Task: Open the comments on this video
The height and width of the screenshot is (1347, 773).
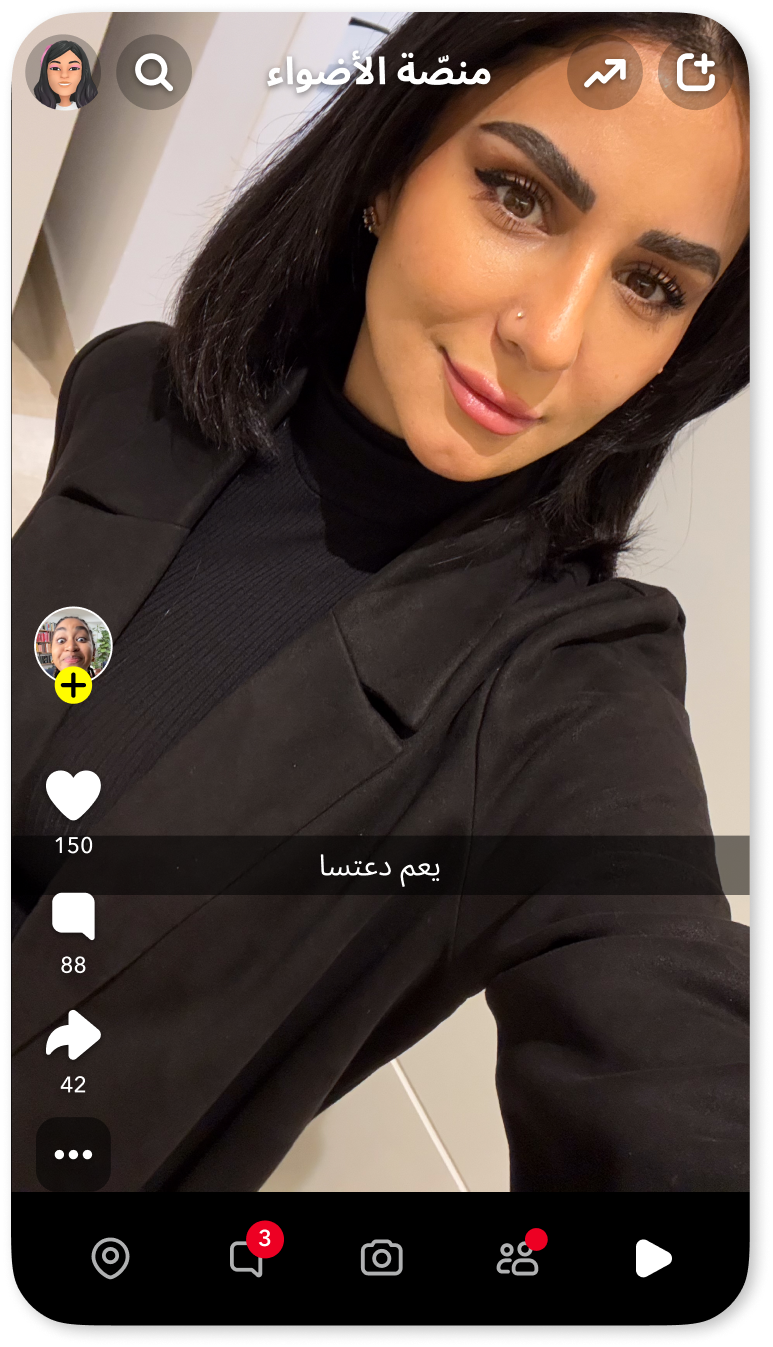Action: pyautogui.click(x=74, y=916)
